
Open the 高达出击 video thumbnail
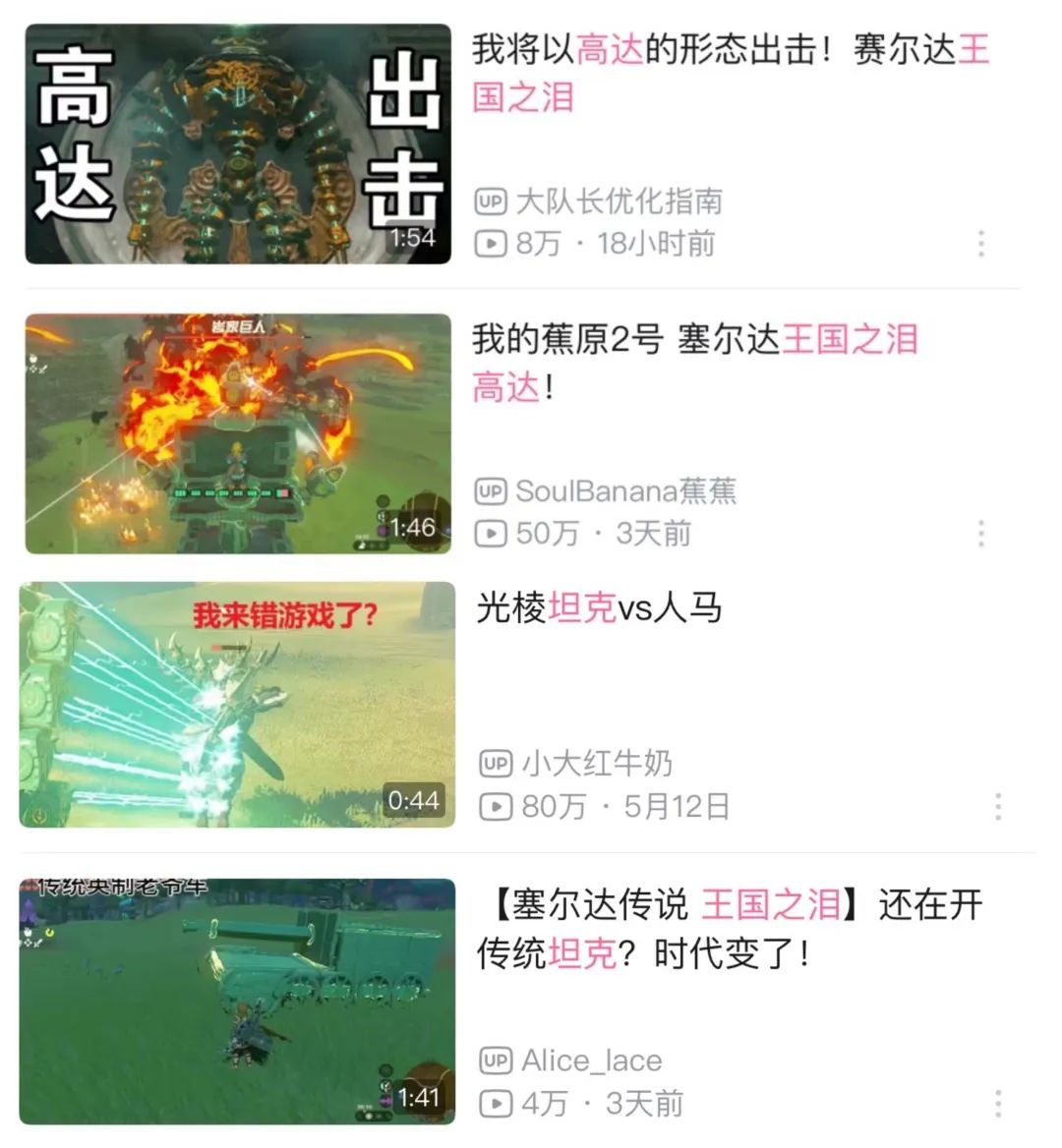pos(238,143)
